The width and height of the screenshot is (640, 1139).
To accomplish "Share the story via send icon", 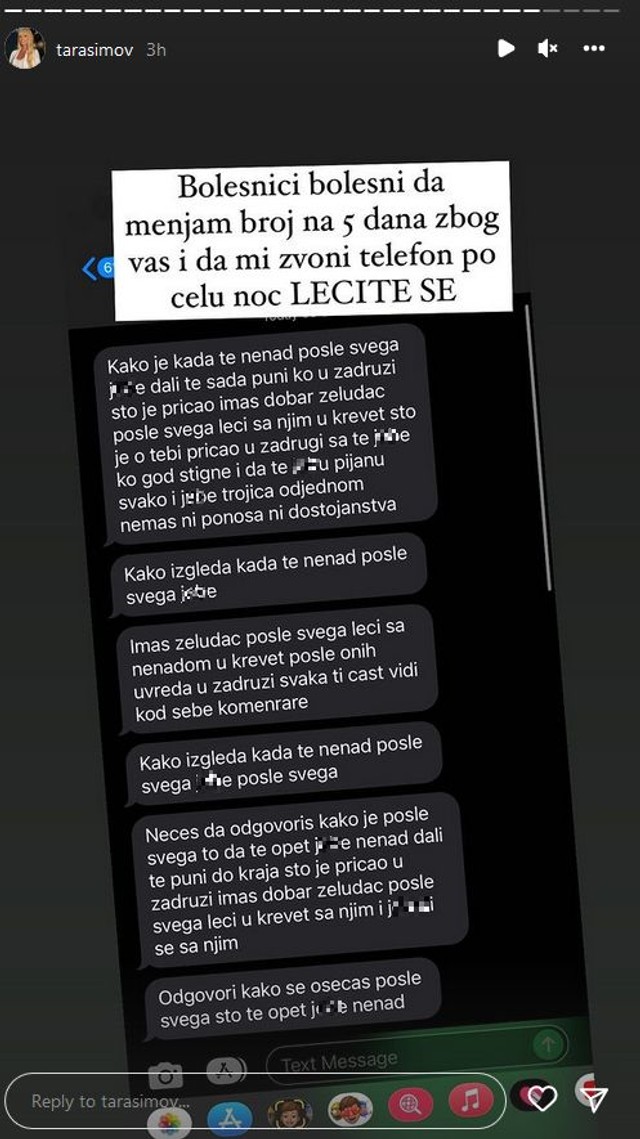I will click(x=594, y=1100).
